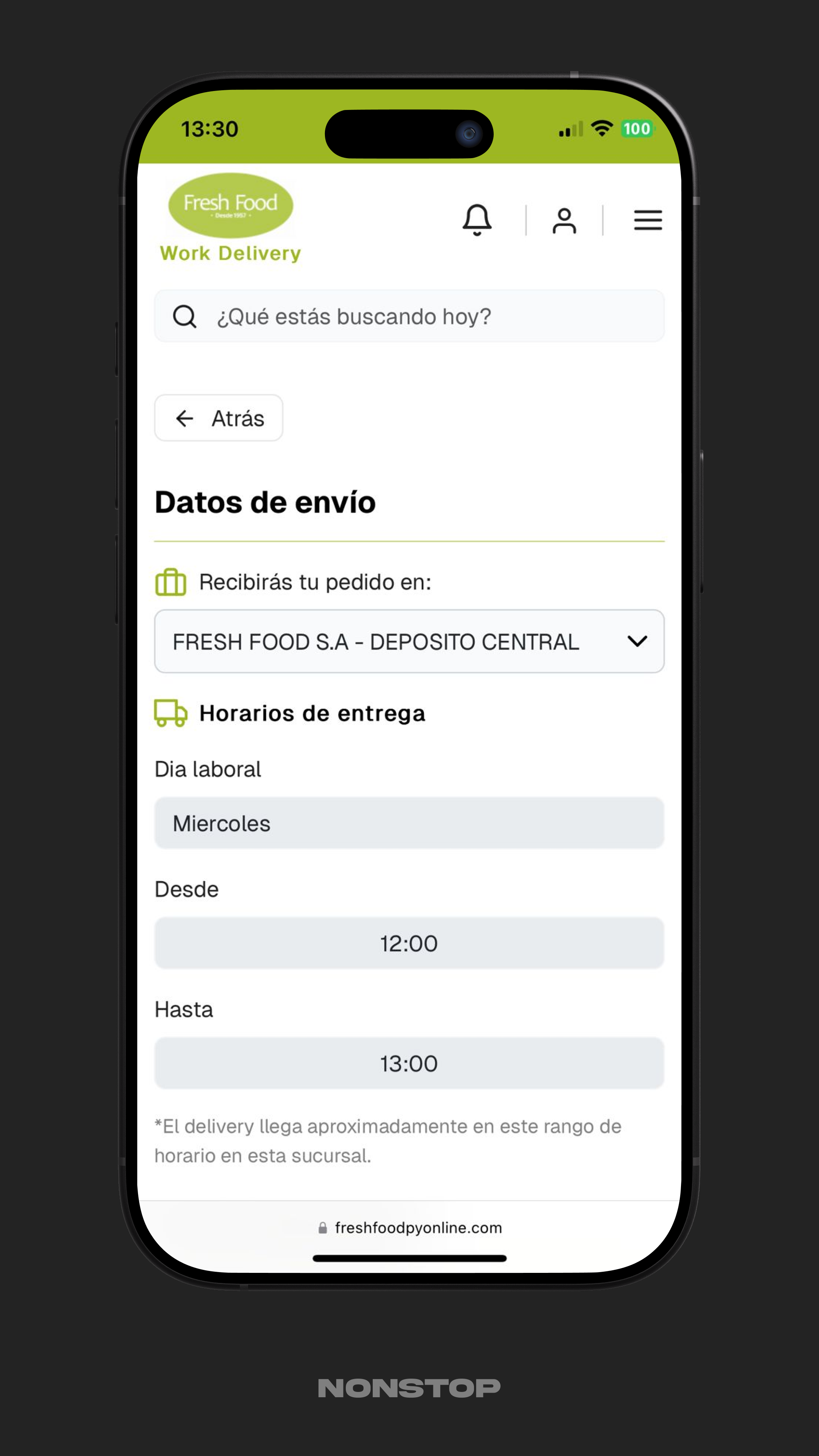819x1456 pixels.
Task: Click the briefcase icon next to Recibirás tu pedido
Action: coord(170,584)
